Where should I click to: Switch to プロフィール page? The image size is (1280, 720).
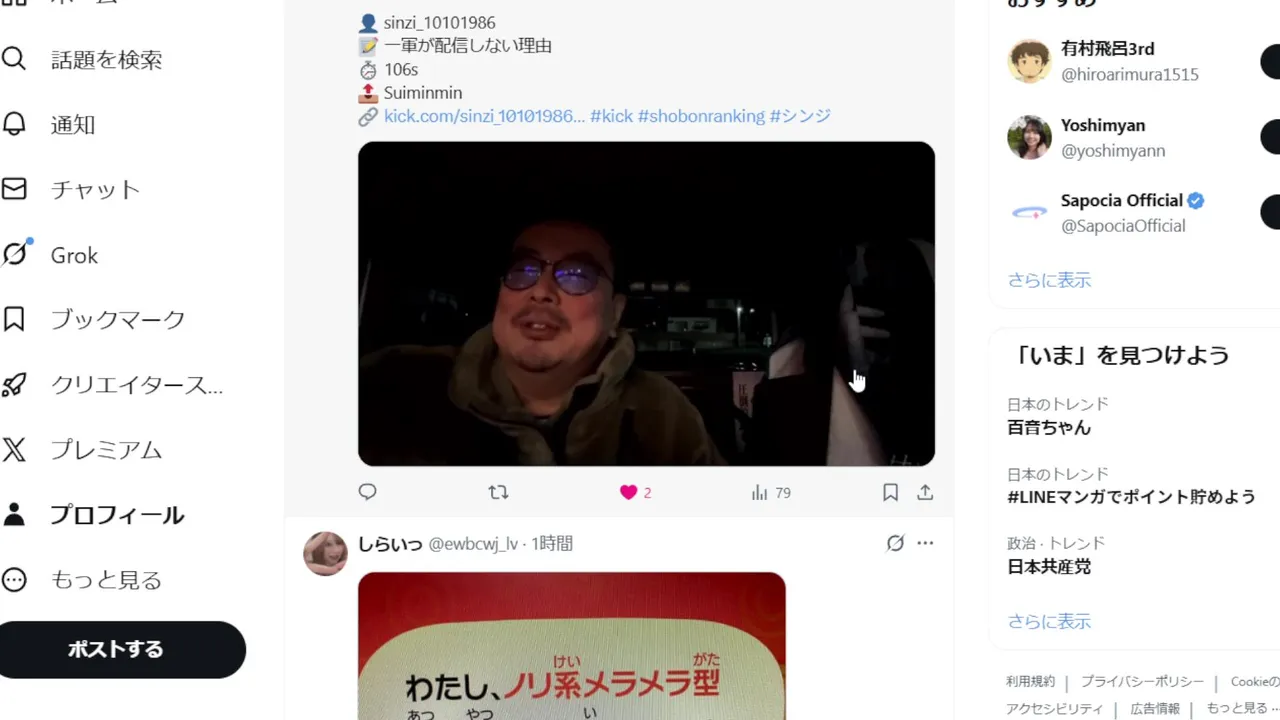(116, 515)
